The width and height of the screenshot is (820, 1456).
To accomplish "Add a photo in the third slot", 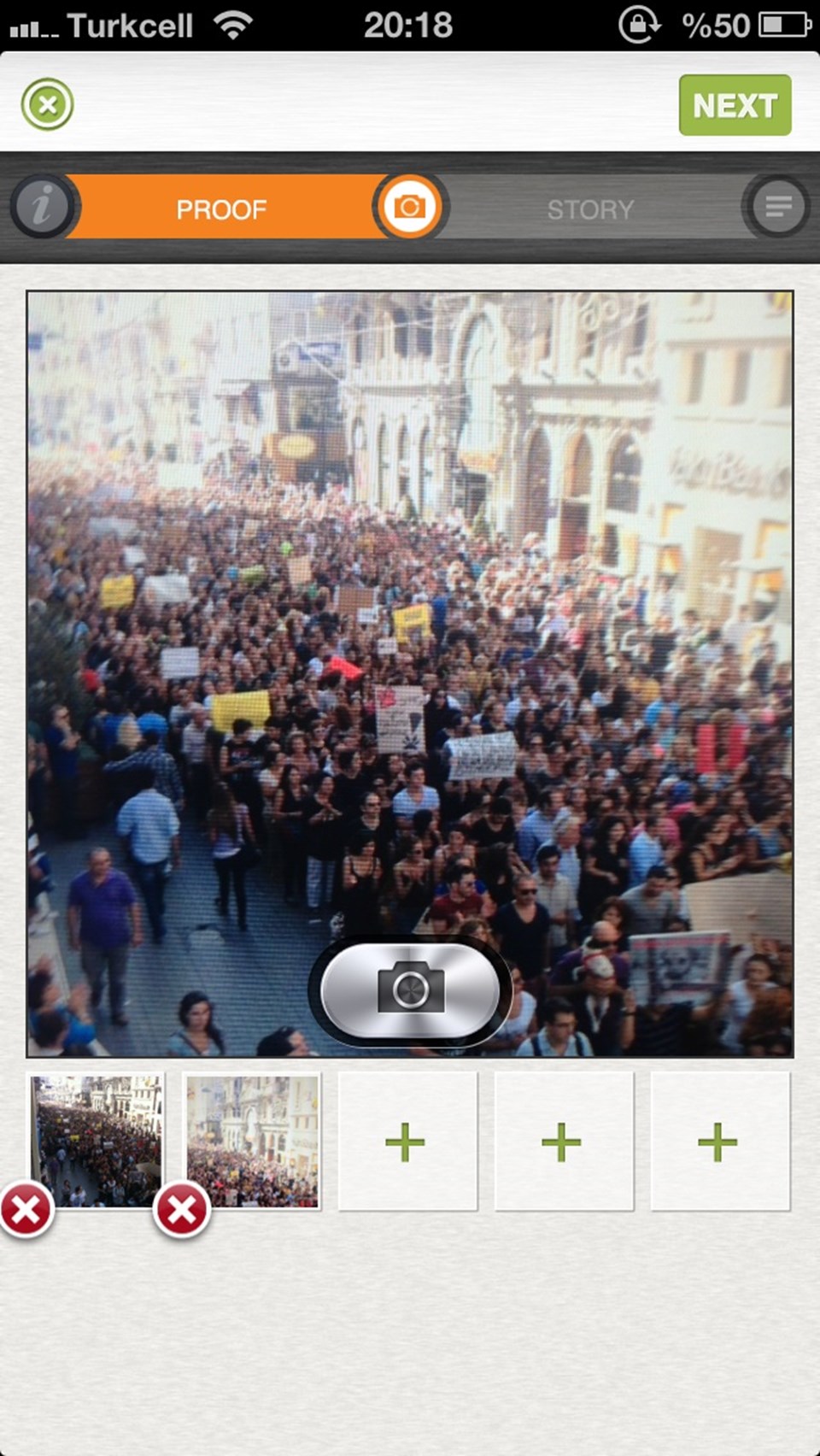I will point(407,1142).
